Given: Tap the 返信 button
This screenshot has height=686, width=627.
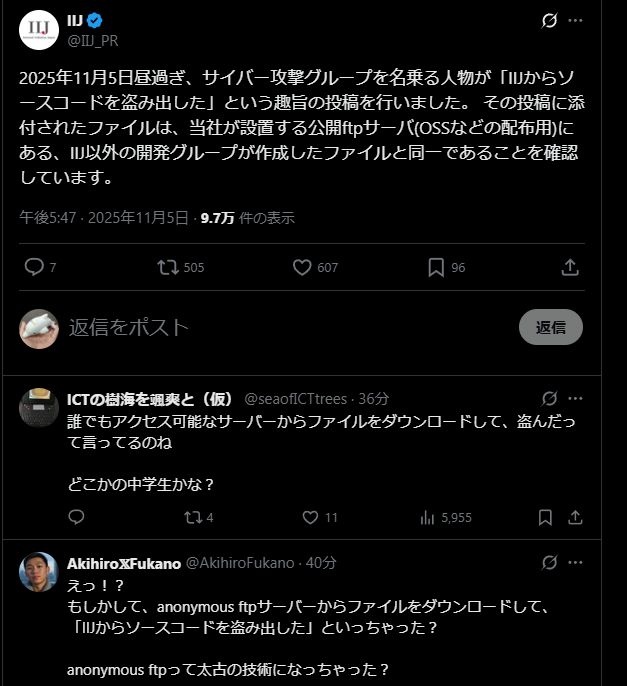Looking at the screenshot, I should [550, 327].
